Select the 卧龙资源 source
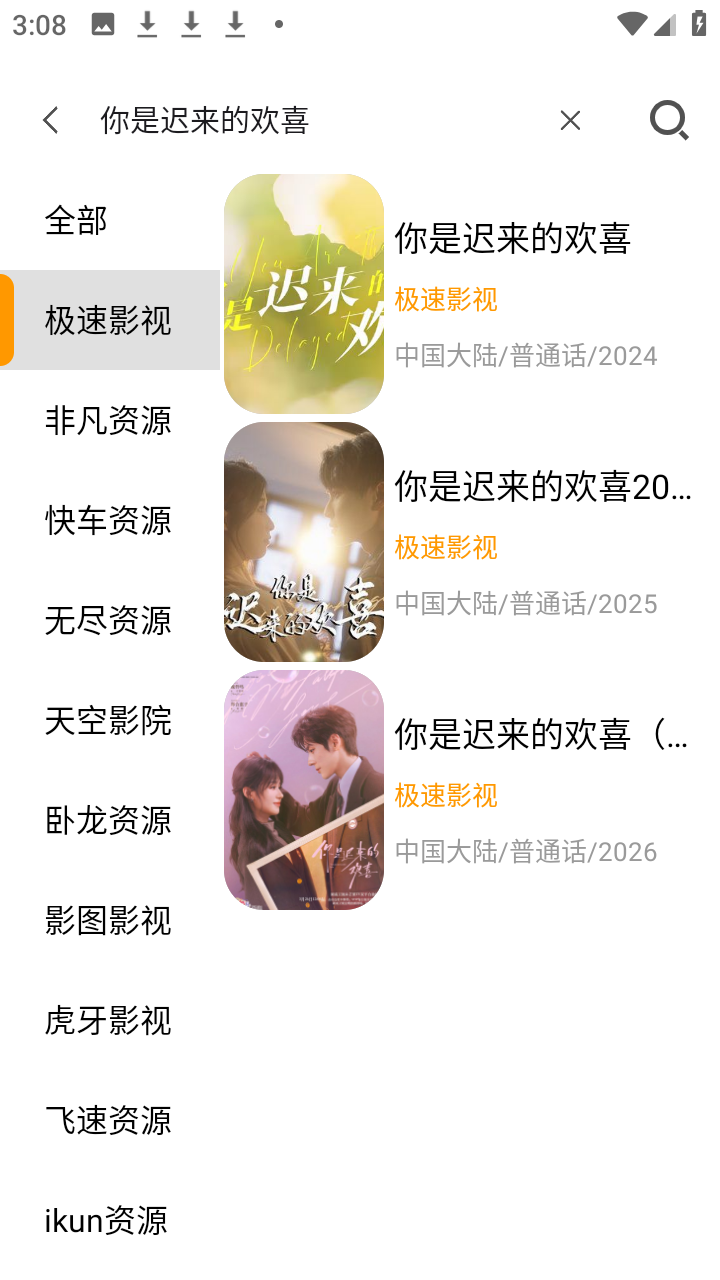 coord(109,821)
